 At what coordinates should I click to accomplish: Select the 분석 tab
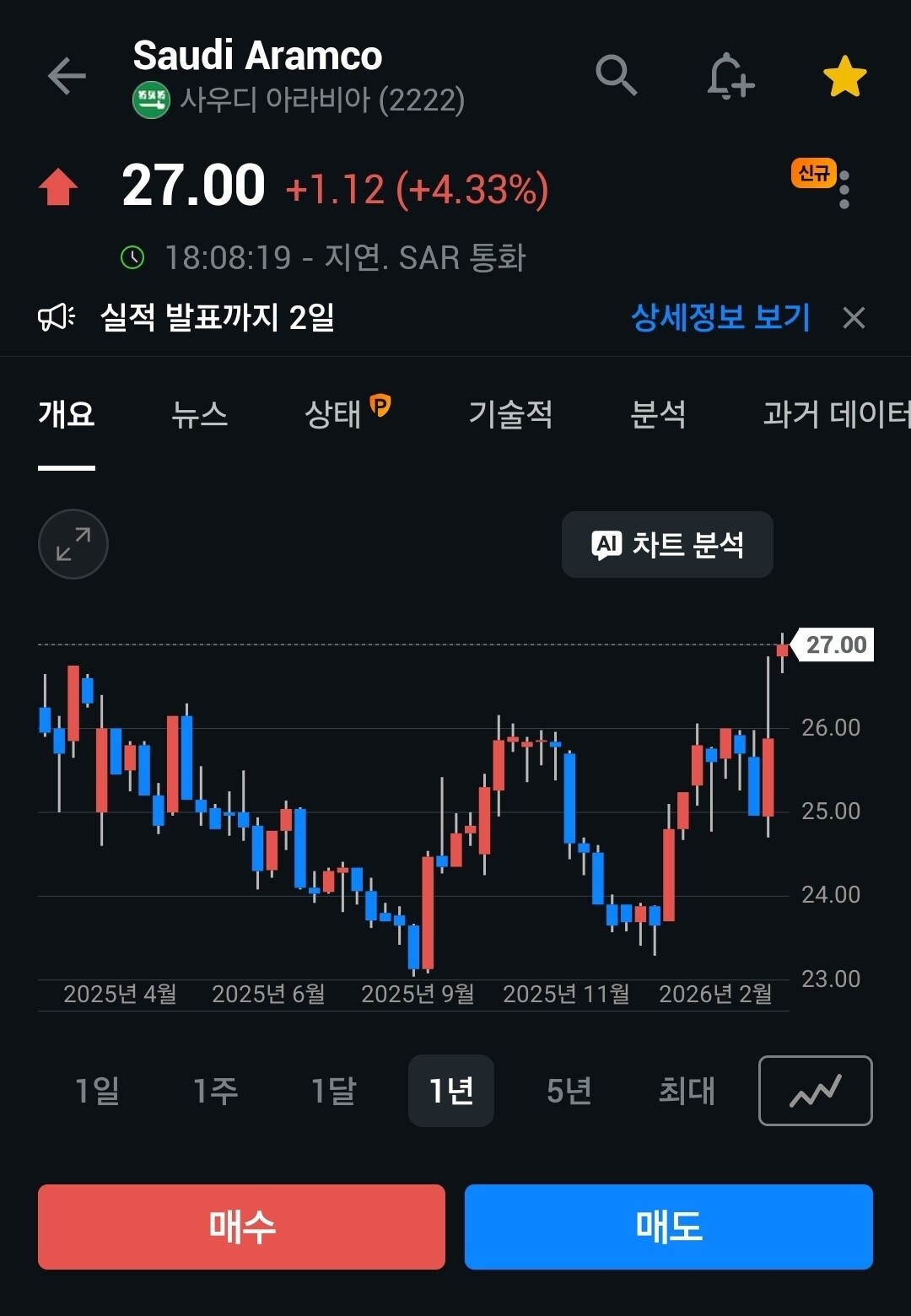coord(658,414)
